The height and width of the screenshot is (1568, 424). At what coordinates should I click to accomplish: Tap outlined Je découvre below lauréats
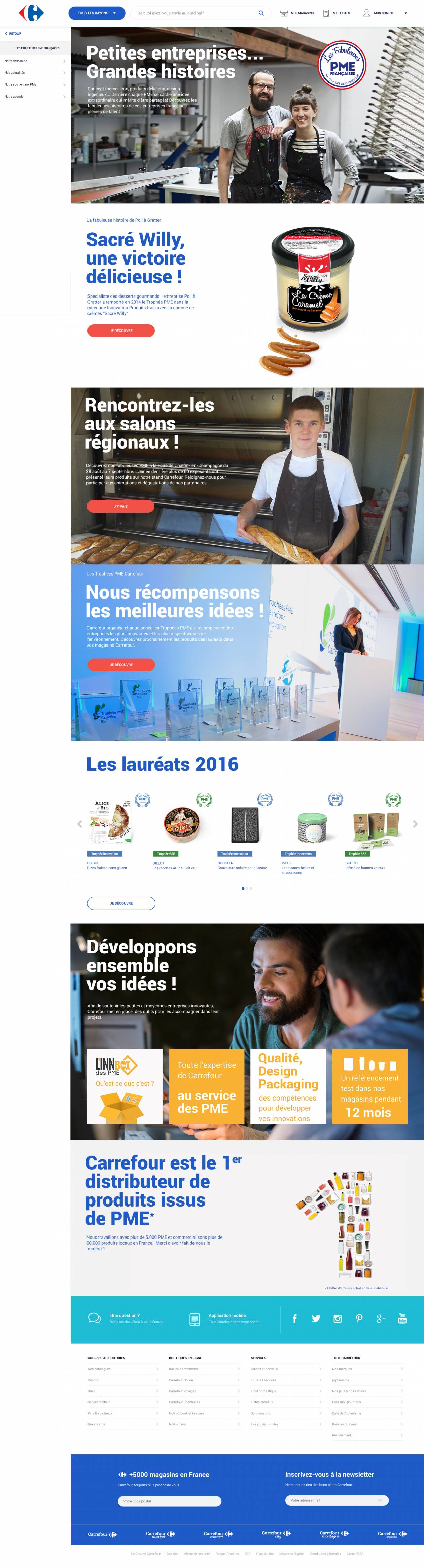tap(120, 903)
